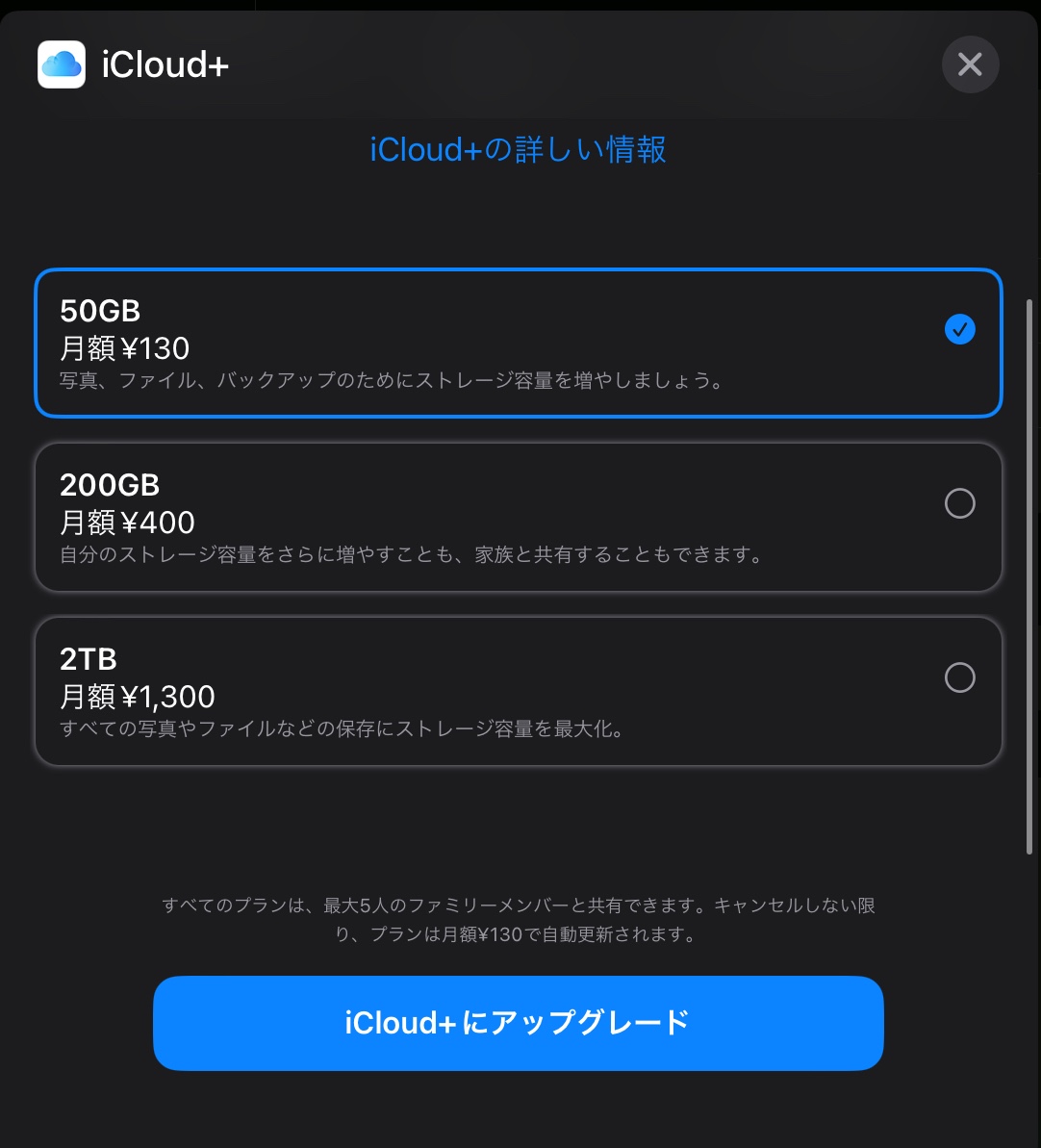Open the iCloud+の詳しい情報 link
This screenshot has height=1148, width=1041.
[518, 150]
